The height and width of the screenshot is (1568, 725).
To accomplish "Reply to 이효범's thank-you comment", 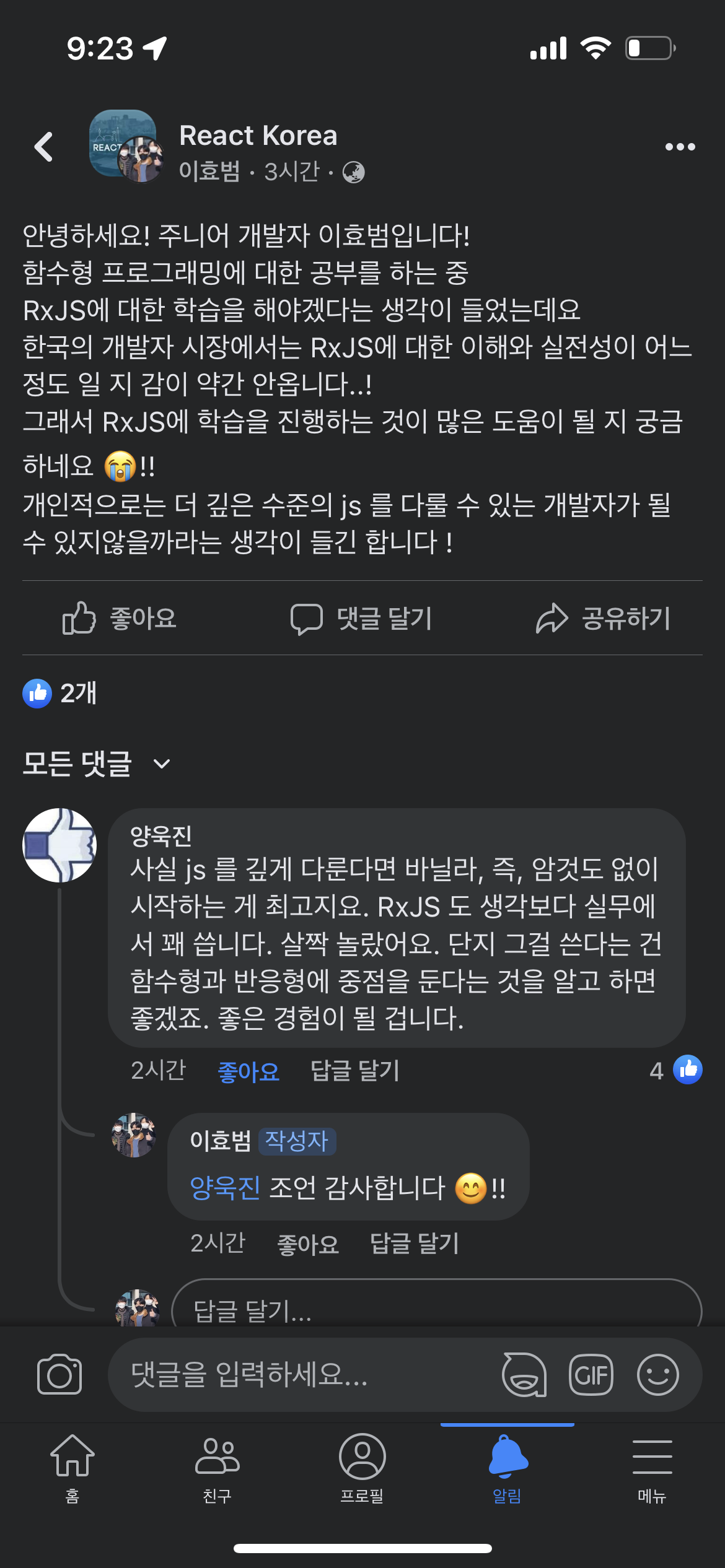I will 415,1244.
